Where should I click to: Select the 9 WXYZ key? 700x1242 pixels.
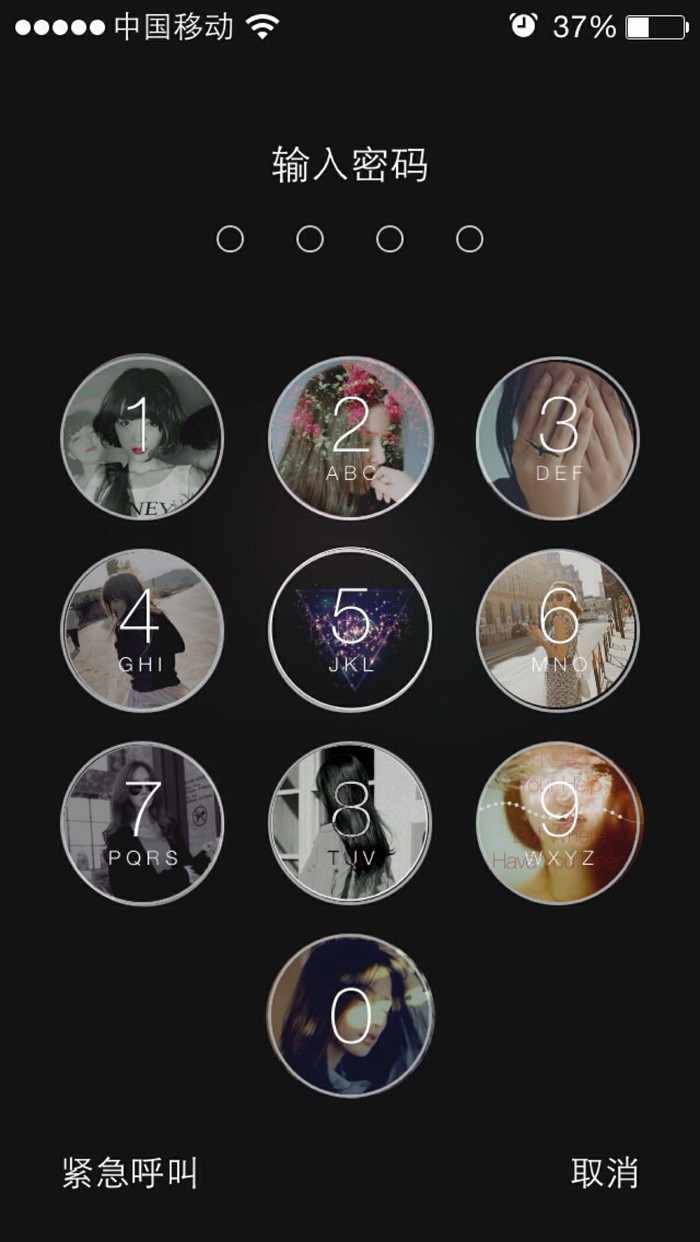[558, 822]
